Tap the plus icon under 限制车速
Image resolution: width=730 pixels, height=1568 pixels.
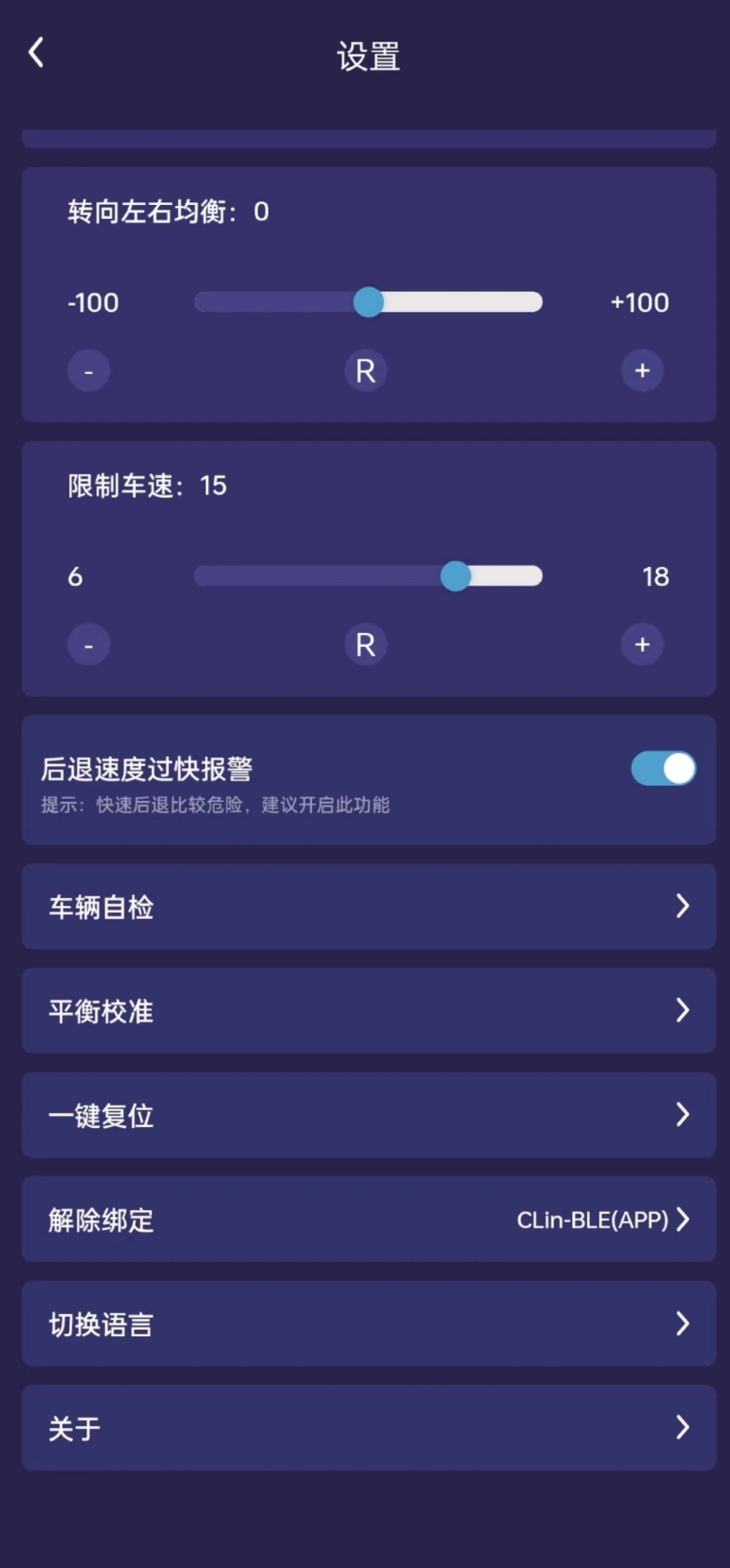pos(642,644)
